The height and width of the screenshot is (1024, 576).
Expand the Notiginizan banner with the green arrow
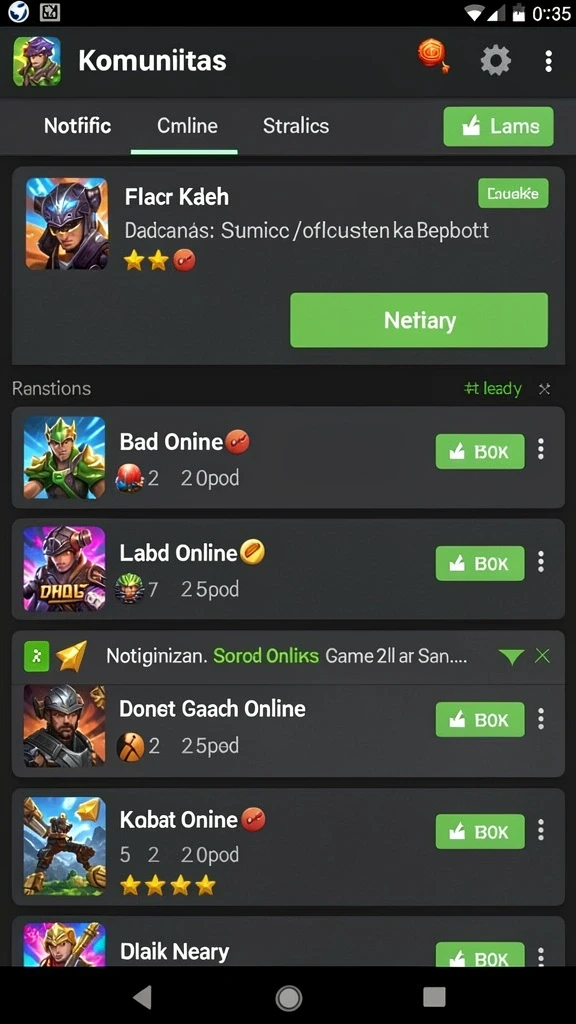click(511, 657)
